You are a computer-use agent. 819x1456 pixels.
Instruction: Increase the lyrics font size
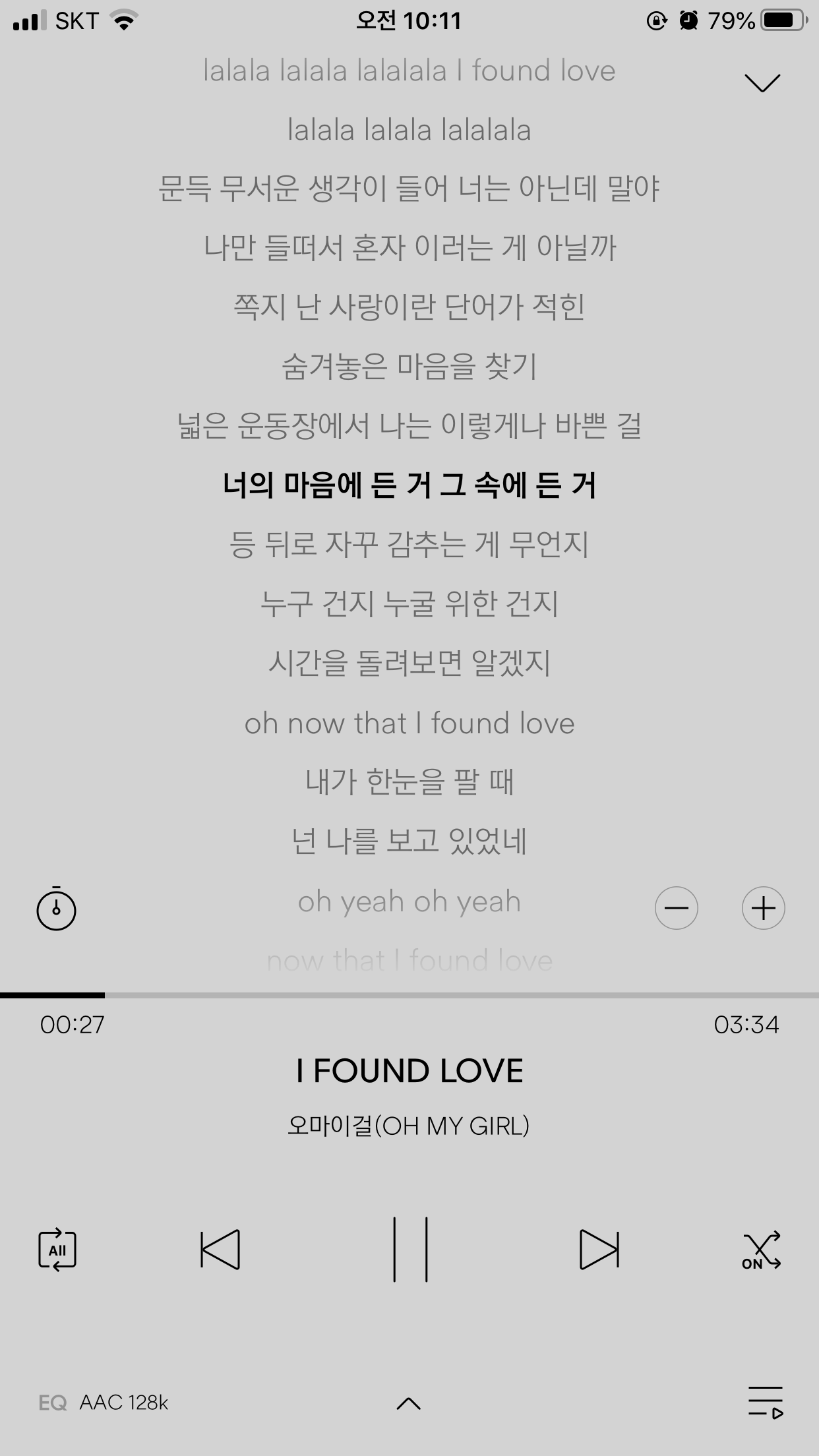[763, 908]
